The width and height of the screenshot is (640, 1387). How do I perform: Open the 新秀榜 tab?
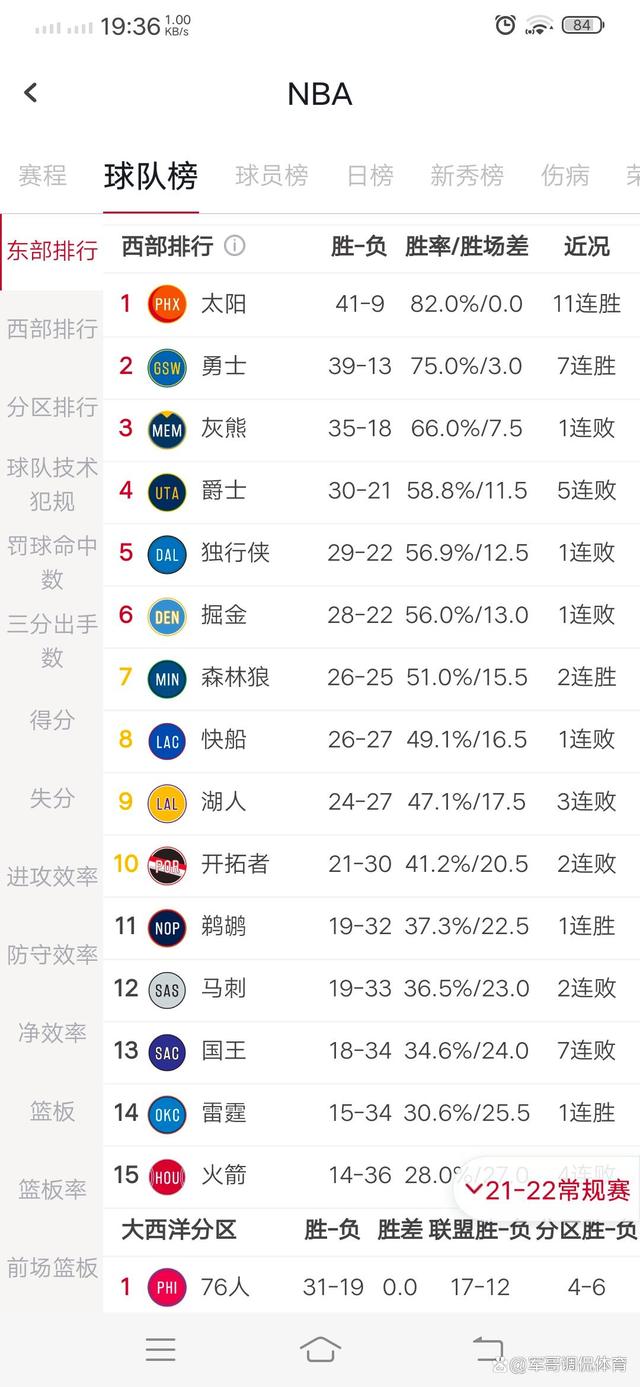point(467,176)
